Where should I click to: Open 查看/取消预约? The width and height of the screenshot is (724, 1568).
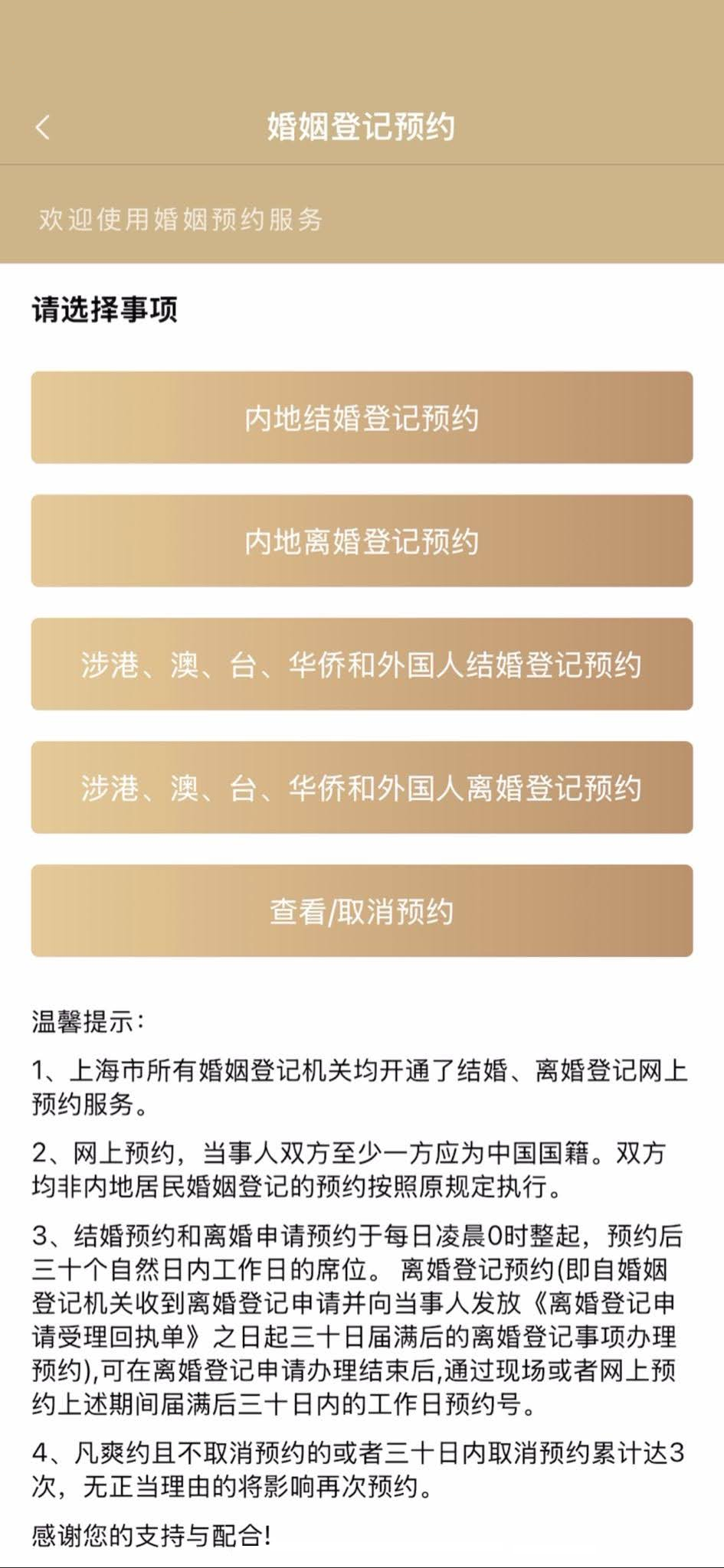(362, 910)
